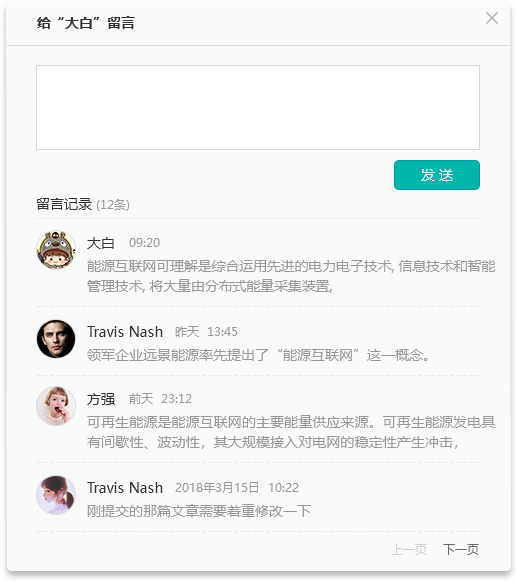Open Travis Nash's 2018年3月15日 message
Viewport: 517px width, 582px height.
click(258, 497)
